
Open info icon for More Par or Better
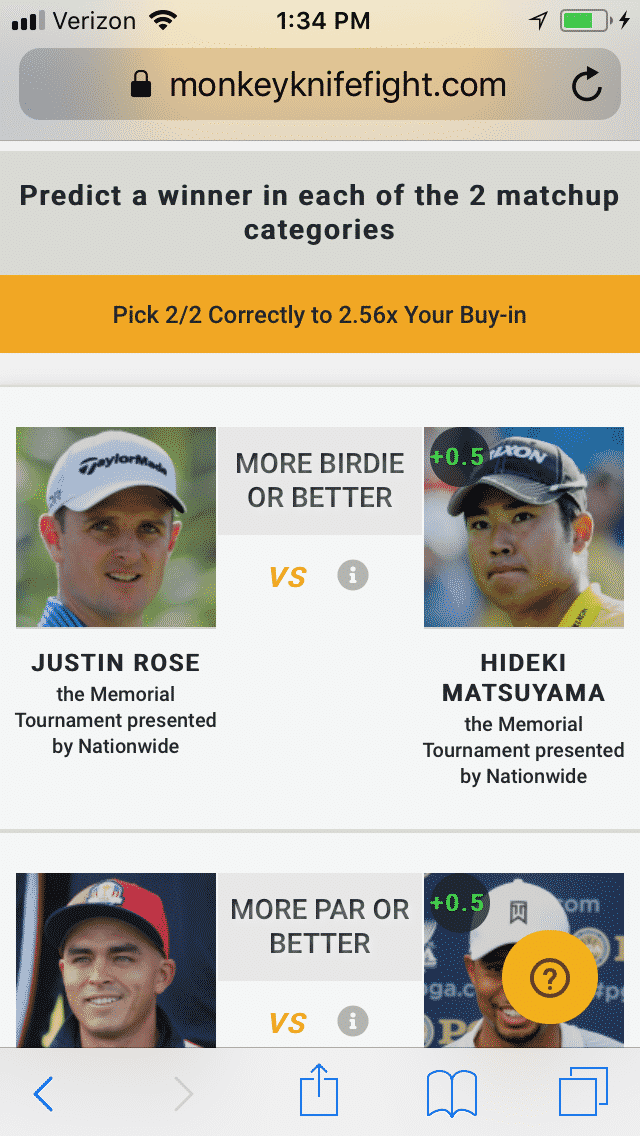point(352,1021)
